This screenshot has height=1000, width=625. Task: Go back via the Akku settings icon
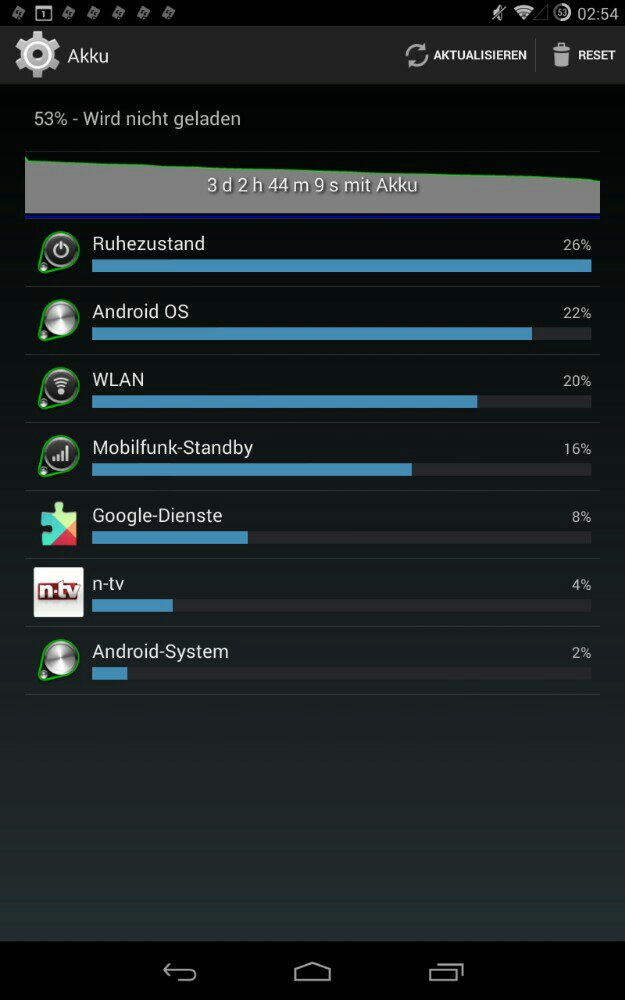pyautogui.click(x=38, y=55)
